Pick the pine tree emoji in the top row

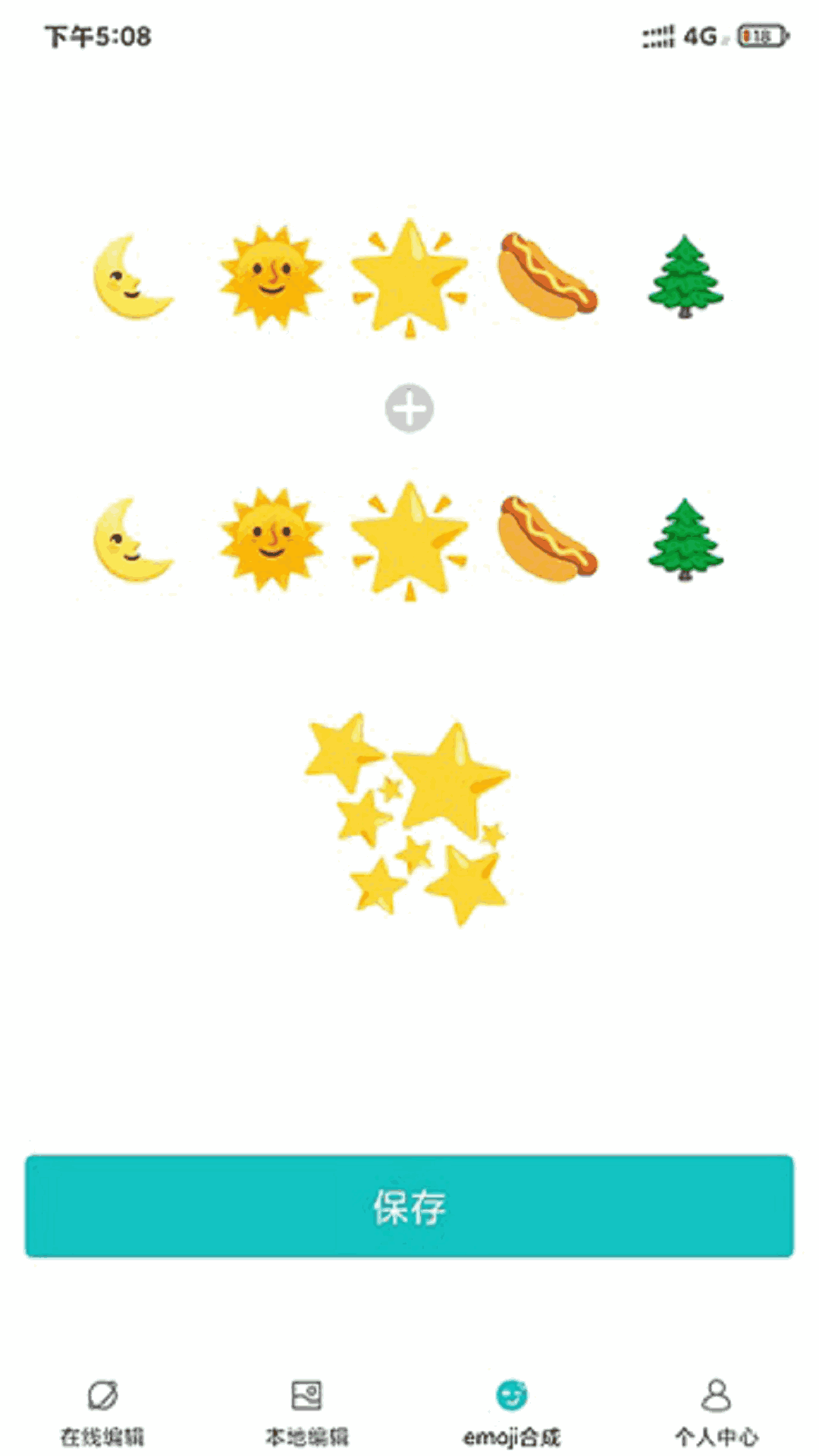(x=686, y=277)
